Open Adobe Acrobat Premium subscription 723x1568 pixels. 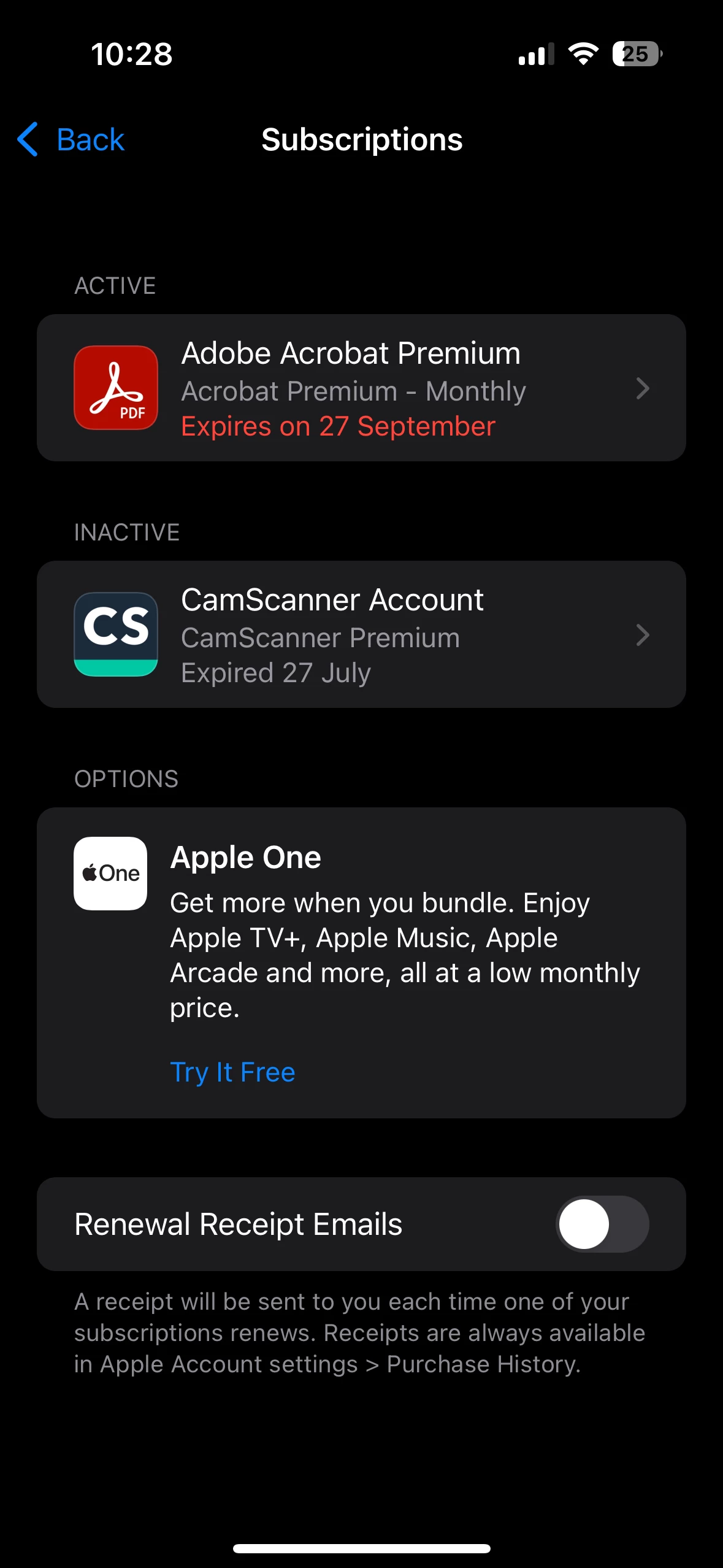point(361,388)
